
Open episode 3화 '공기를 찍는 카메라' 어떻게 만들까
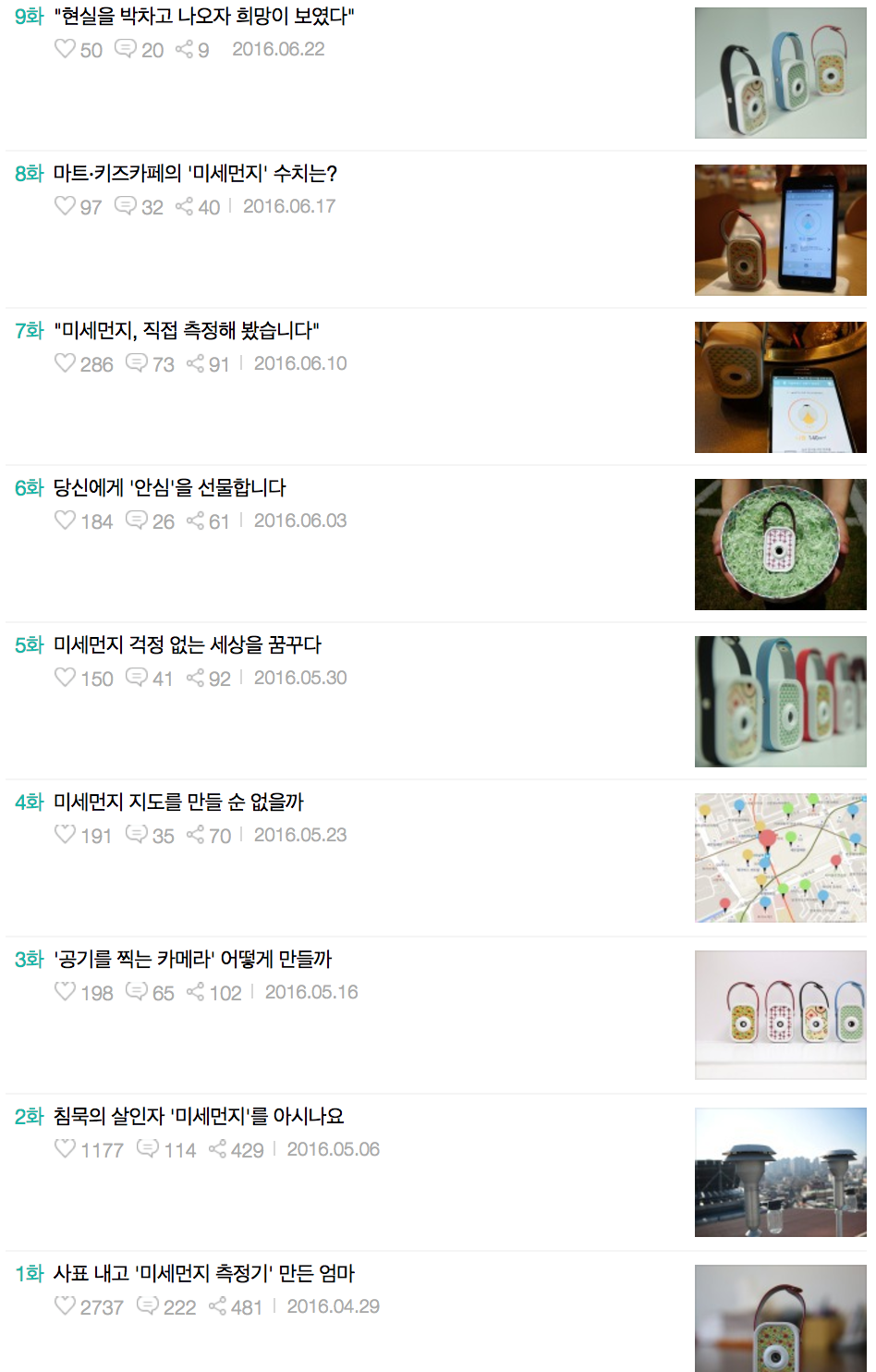point(192,960)
